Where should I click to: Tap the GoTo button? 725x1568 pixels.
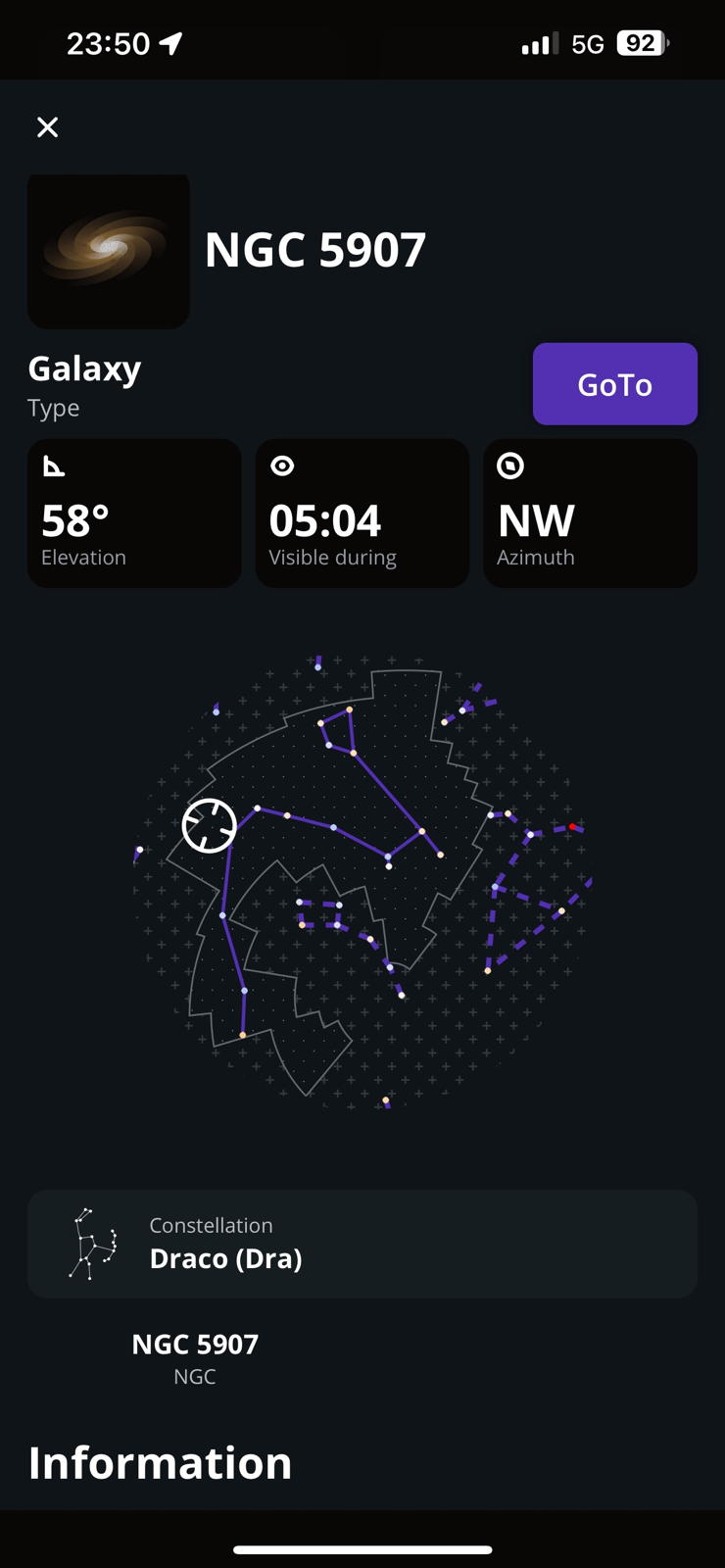(614, 384)
